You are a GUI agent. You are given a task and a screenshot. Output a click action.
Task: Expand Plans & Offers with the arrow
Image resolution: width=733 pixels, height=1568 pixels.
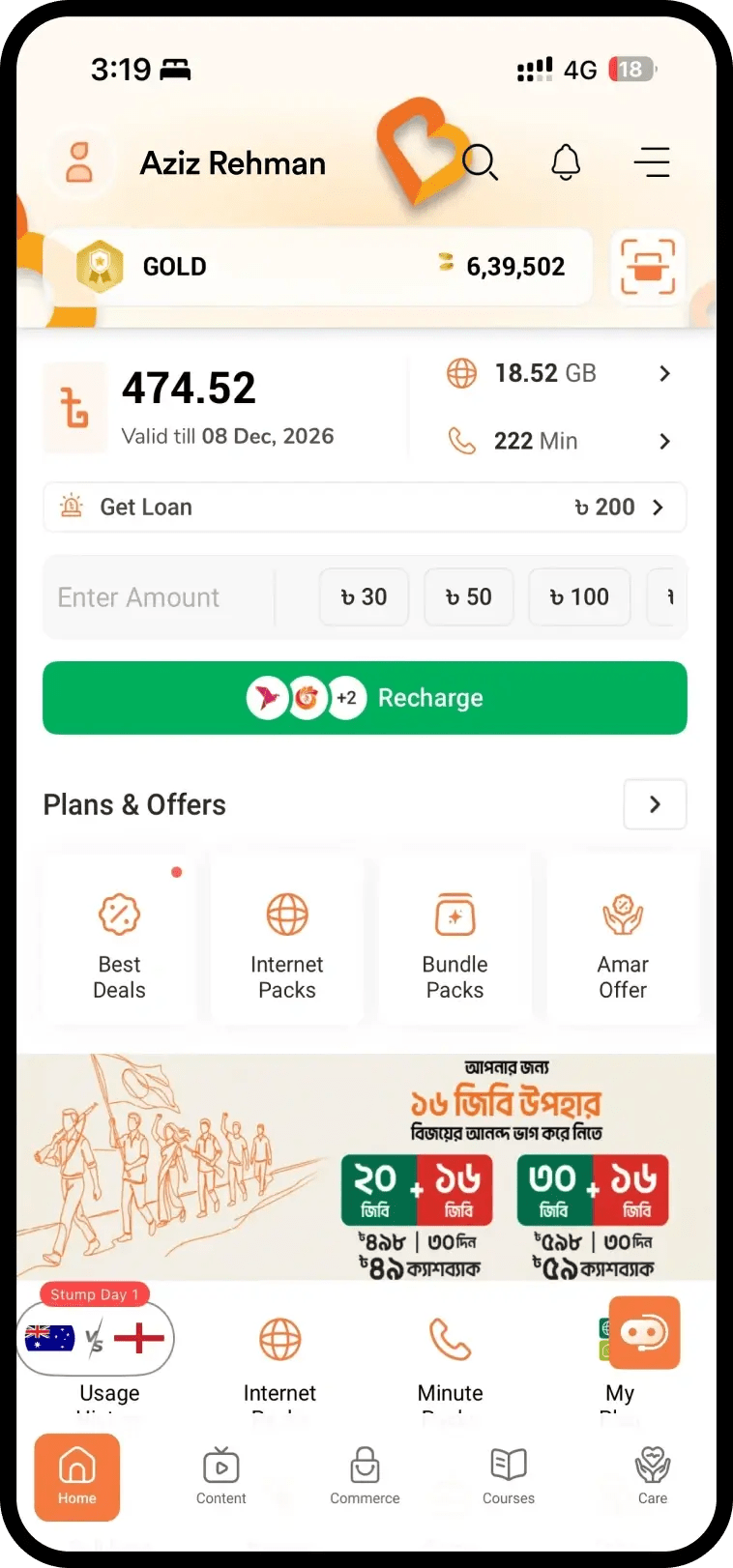[x=655, y=804]
